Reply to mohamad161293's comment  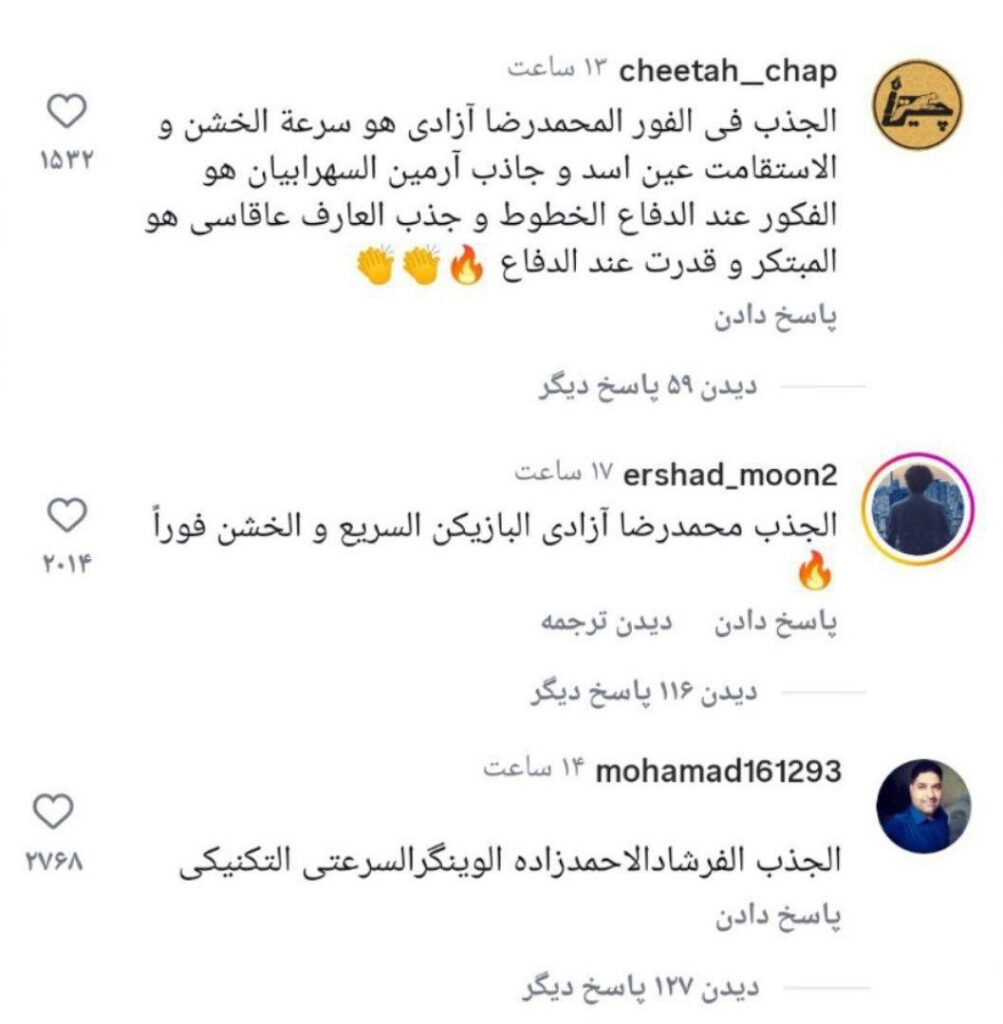776,919
